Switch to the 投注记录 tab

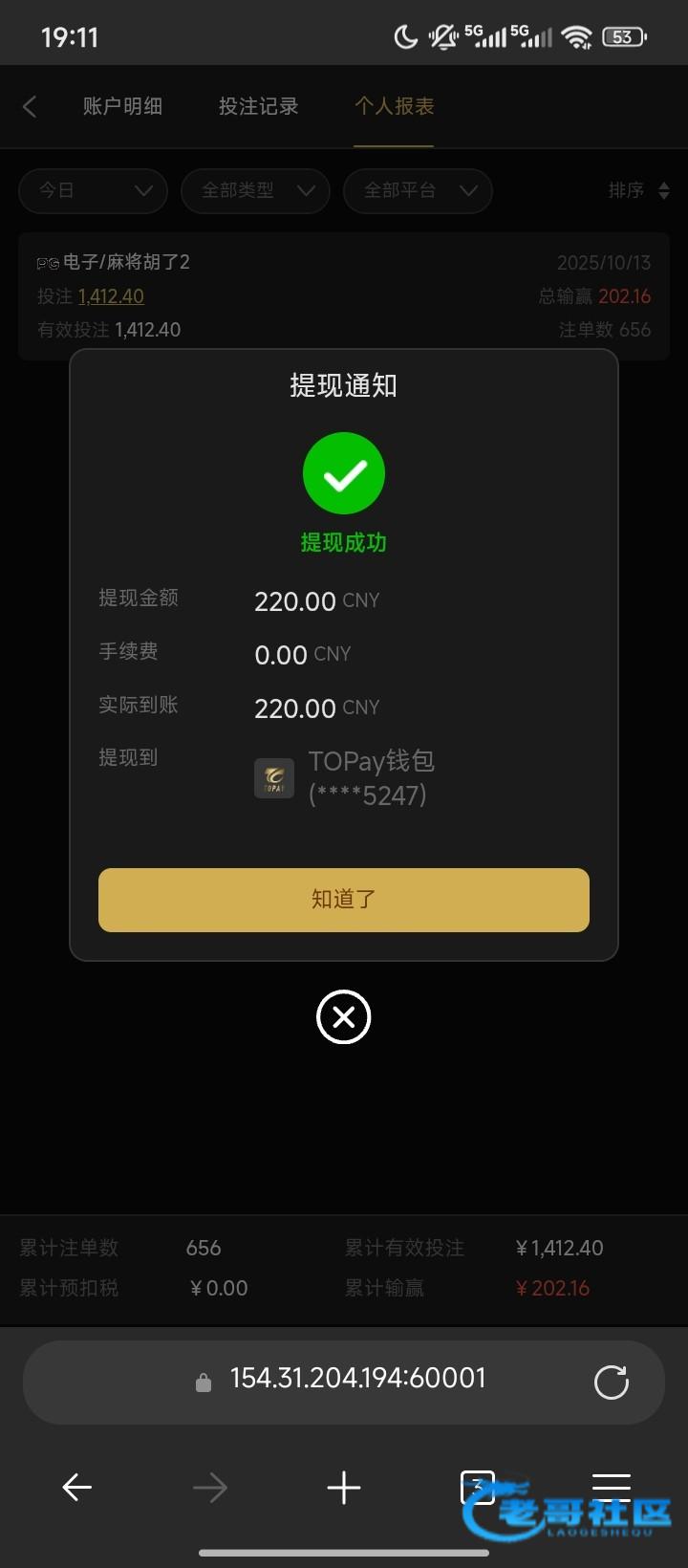click(x=258, y=106)
